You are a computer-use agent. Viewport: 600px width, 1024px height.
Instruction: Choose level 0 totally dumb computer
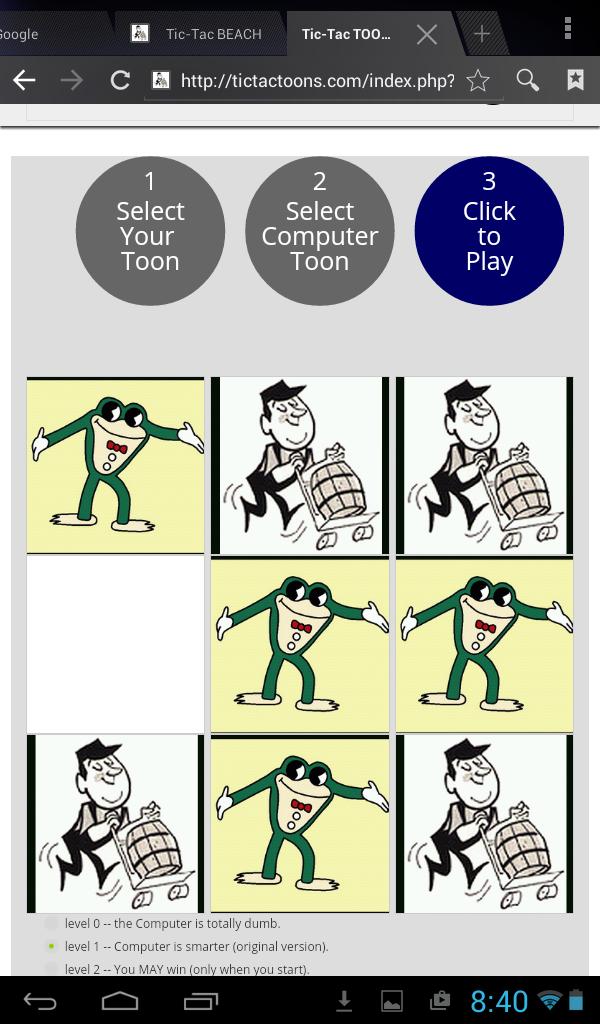[51, 924]
